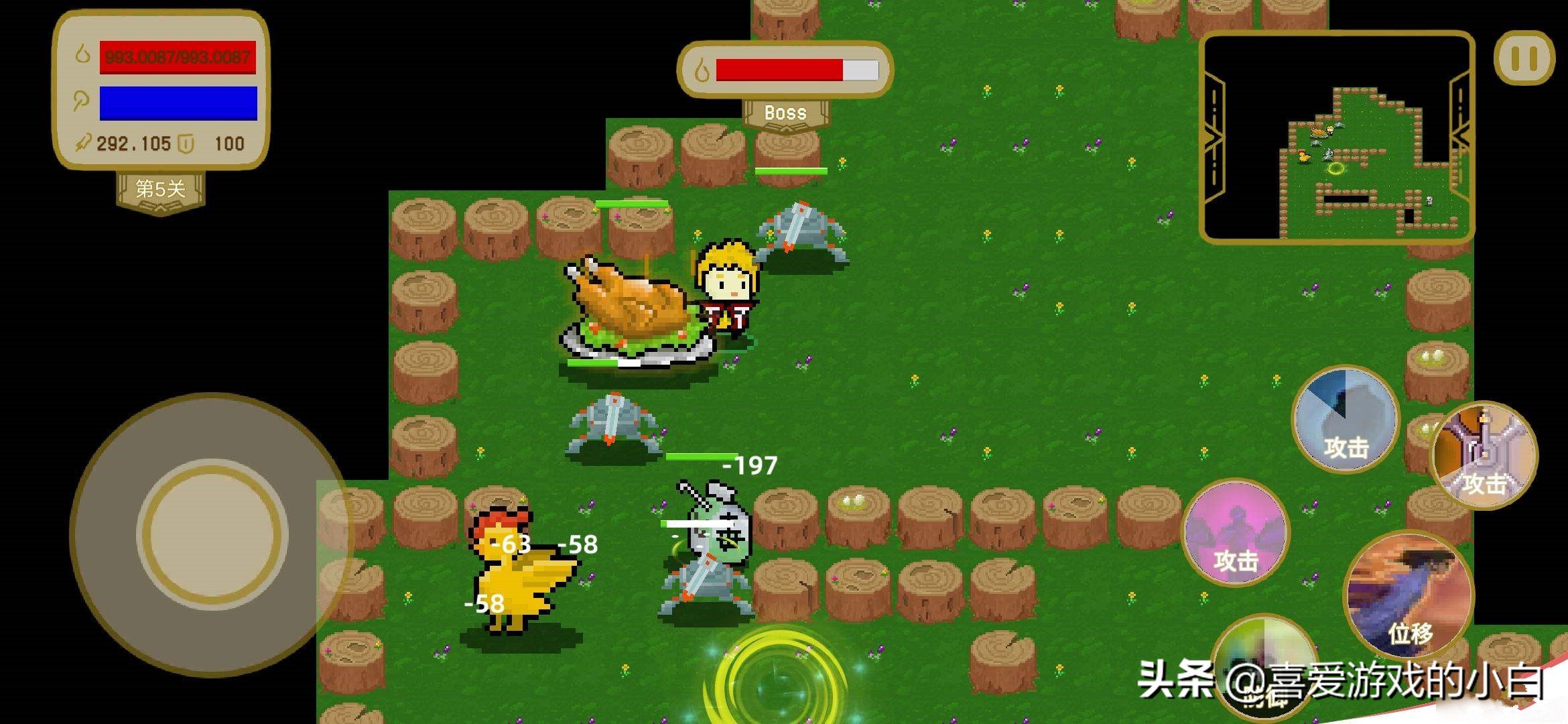This screenshot has width=1568, height=724.
Task: Trigger the pink 攻击 skill button
Action: tap(1235, 532)
